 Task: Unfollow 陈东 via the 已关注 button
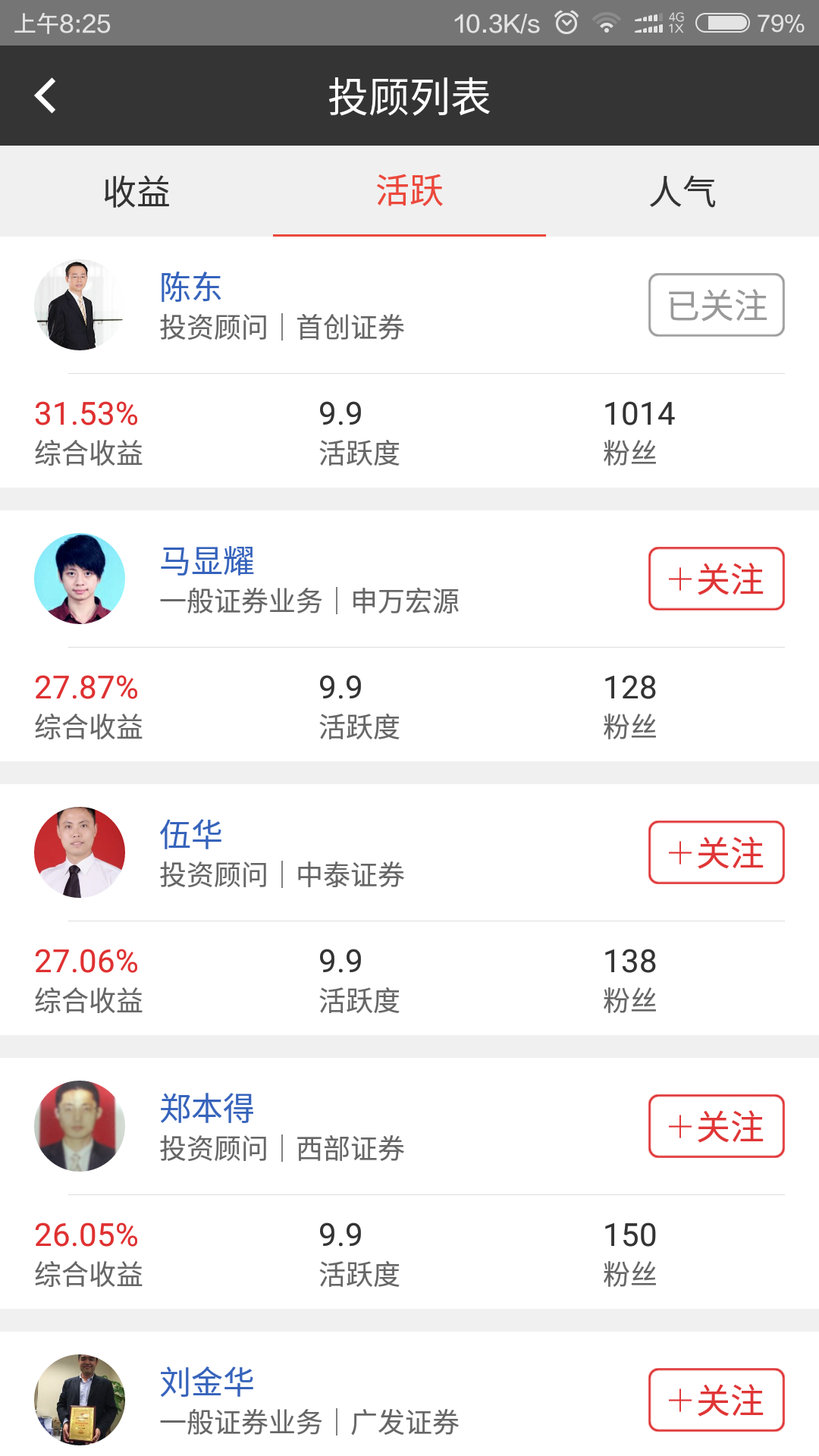click(x=716, y=304)
